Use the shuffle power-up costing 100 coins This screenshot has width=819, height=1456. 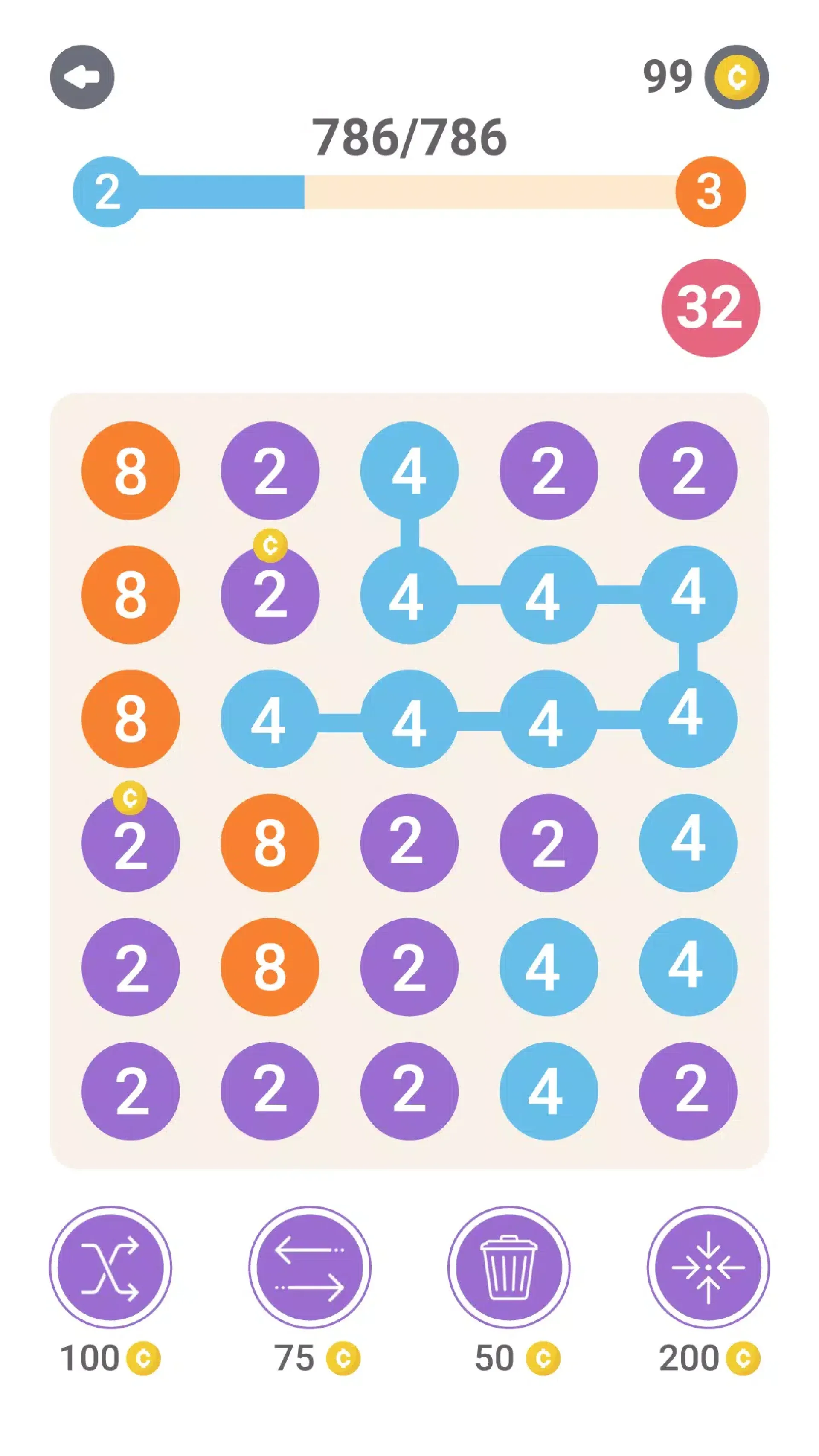(110, 1268)
